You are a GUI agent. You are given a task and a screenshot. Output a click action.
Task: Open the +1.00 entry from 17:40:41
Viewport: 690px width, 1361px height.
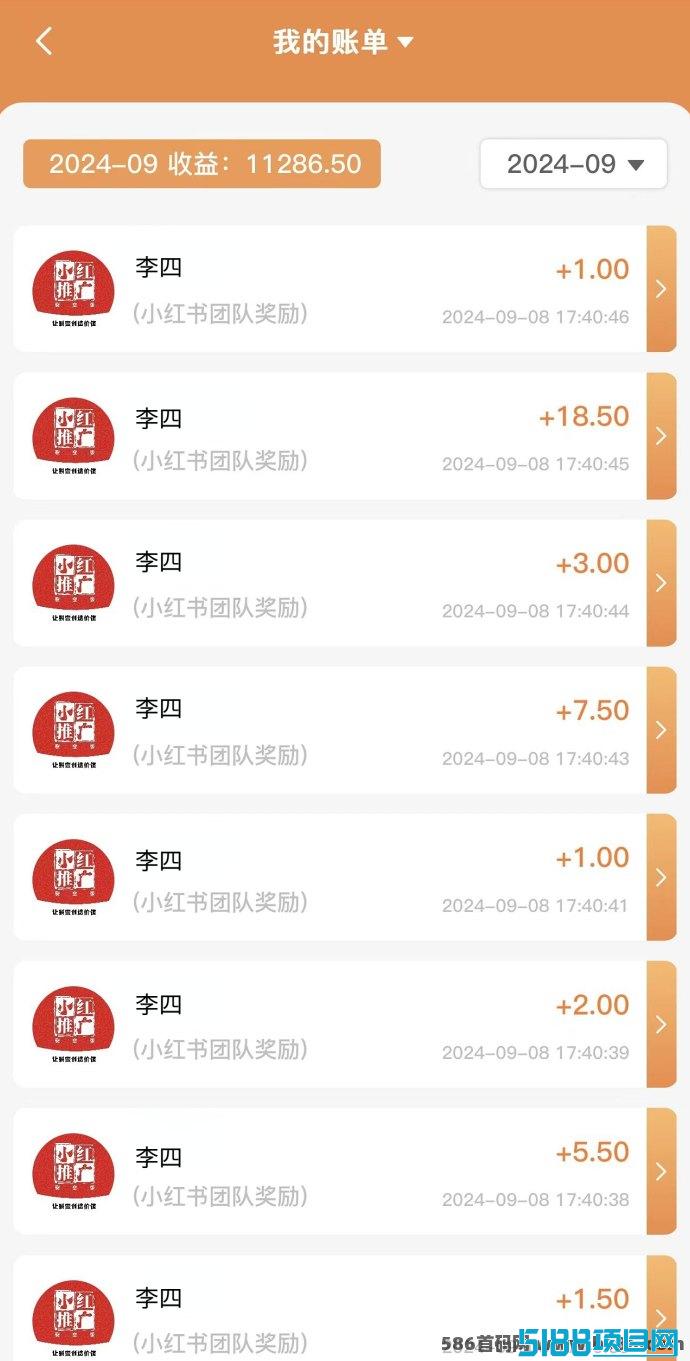(345, 877)
